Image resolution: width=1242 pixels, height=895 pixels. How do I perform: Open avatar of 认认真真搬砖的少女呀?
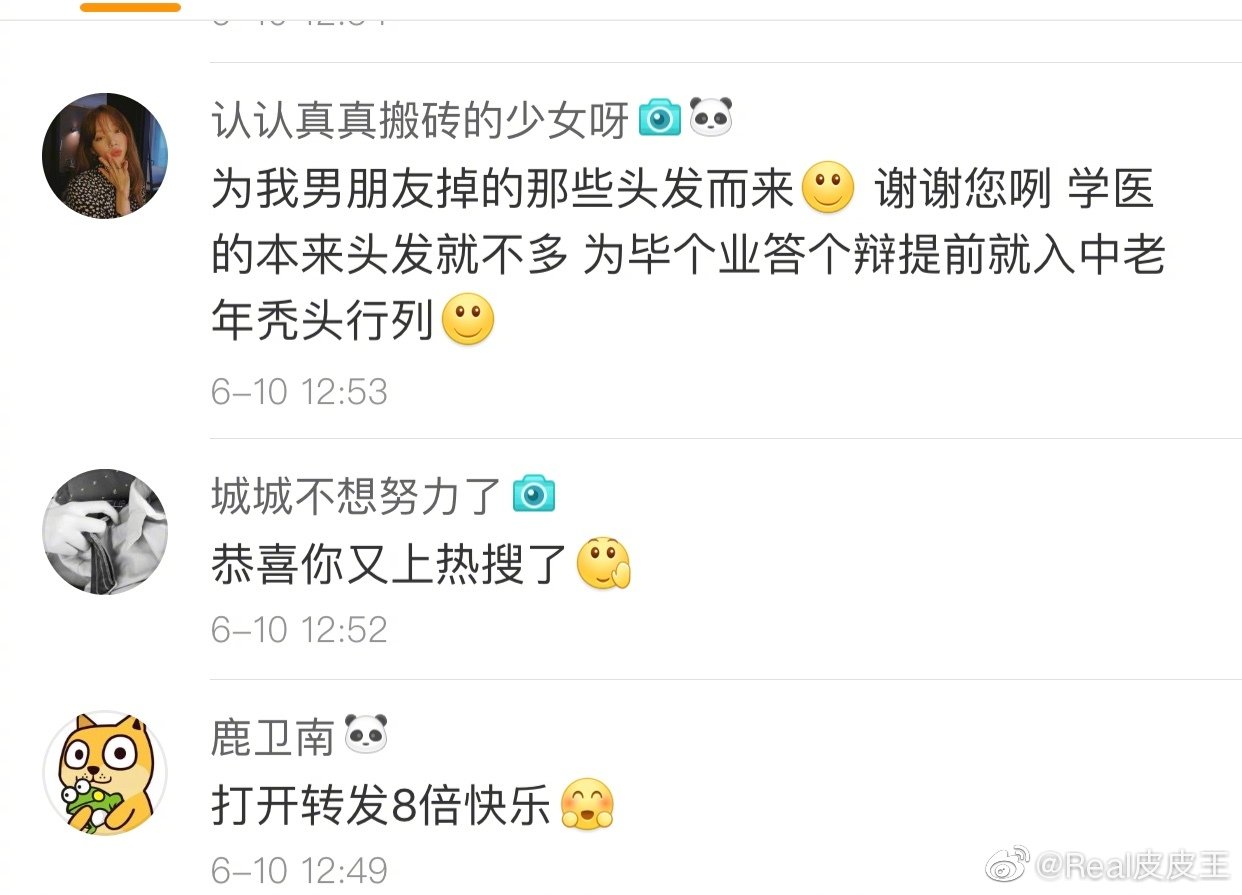tap(105, 155)
